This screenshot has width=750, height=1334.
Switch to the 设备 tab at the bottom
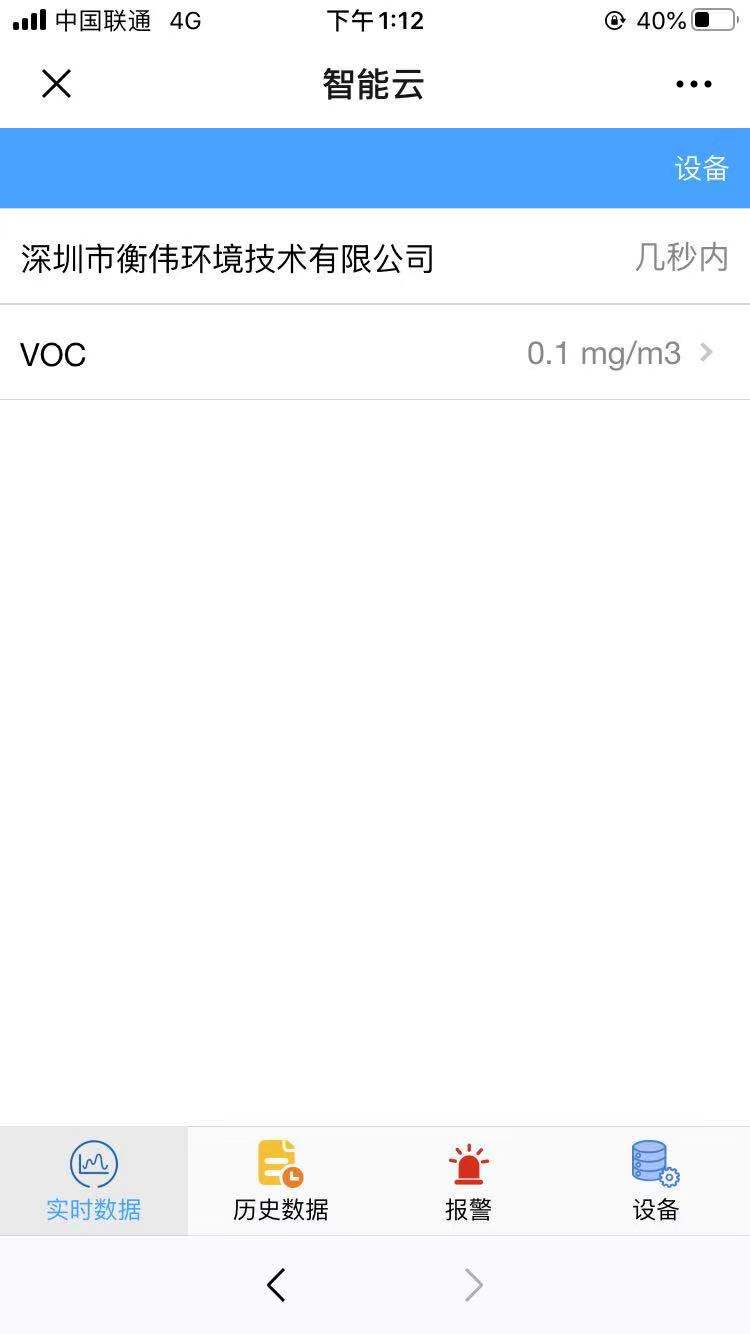(x=656, y=1181)
